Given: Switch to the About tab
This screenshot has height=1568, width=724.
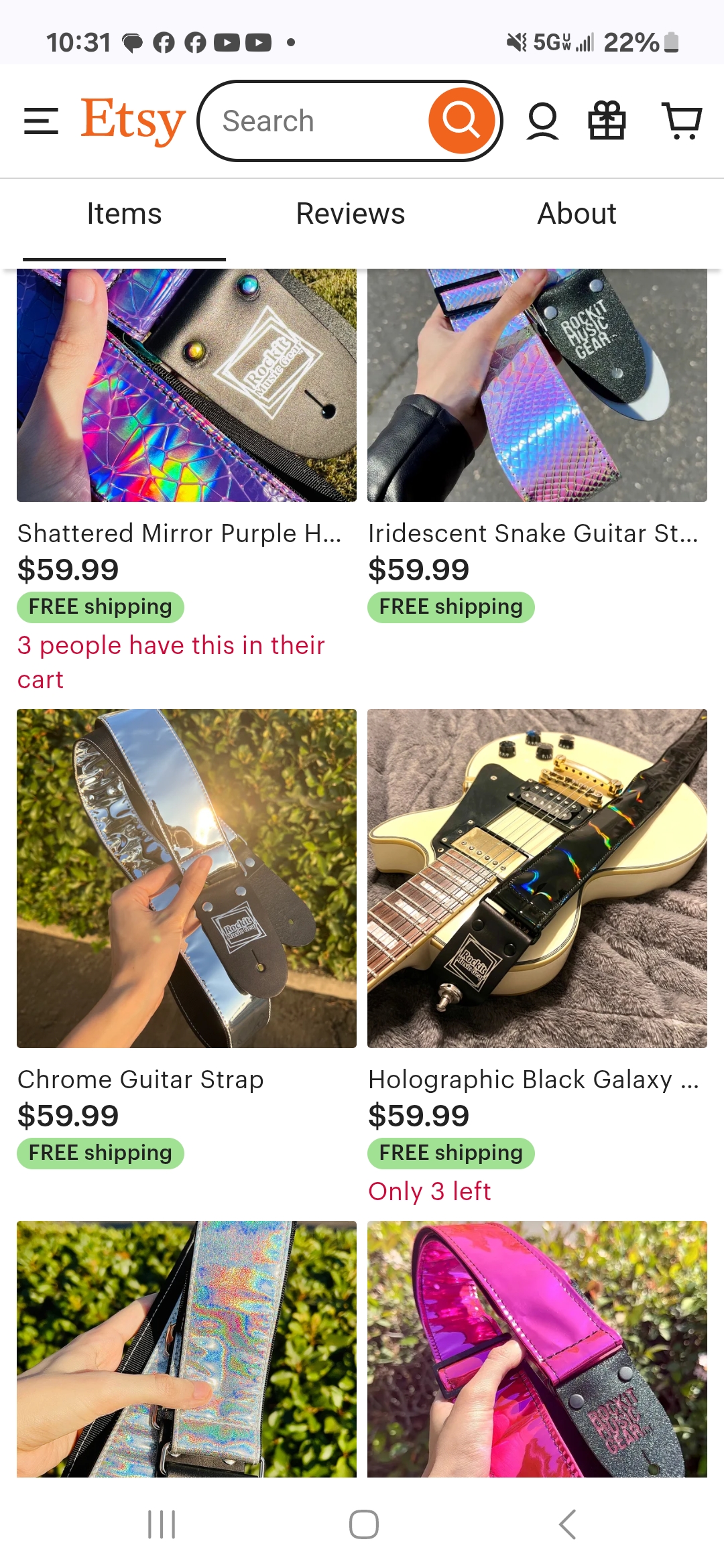Looking at the screenshot, I should [x=577, y=214].
